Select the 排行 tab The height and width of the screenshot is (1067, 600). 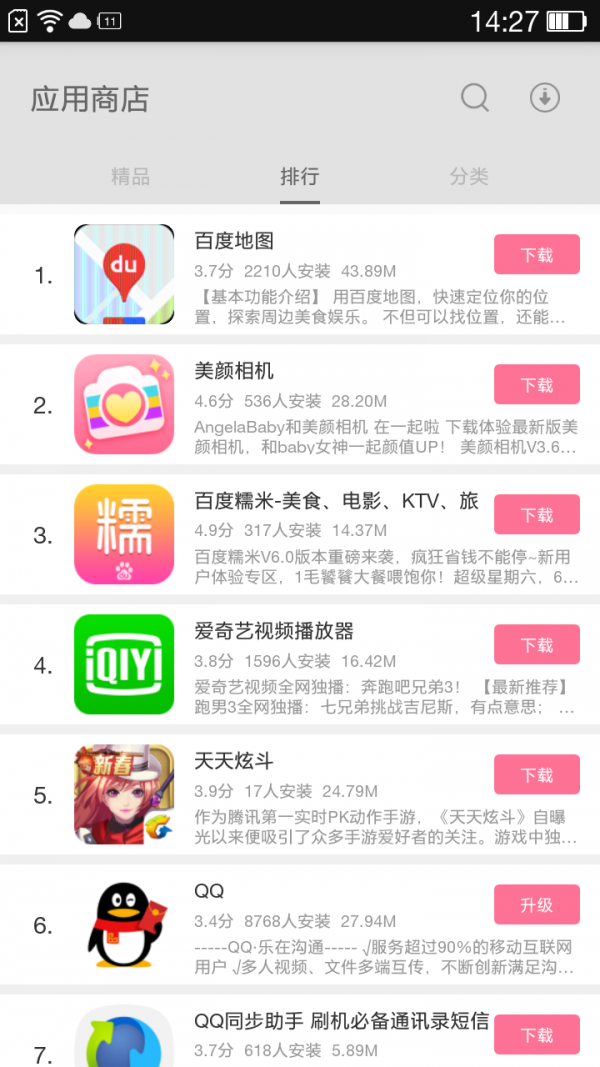click(x=300, y=177)
